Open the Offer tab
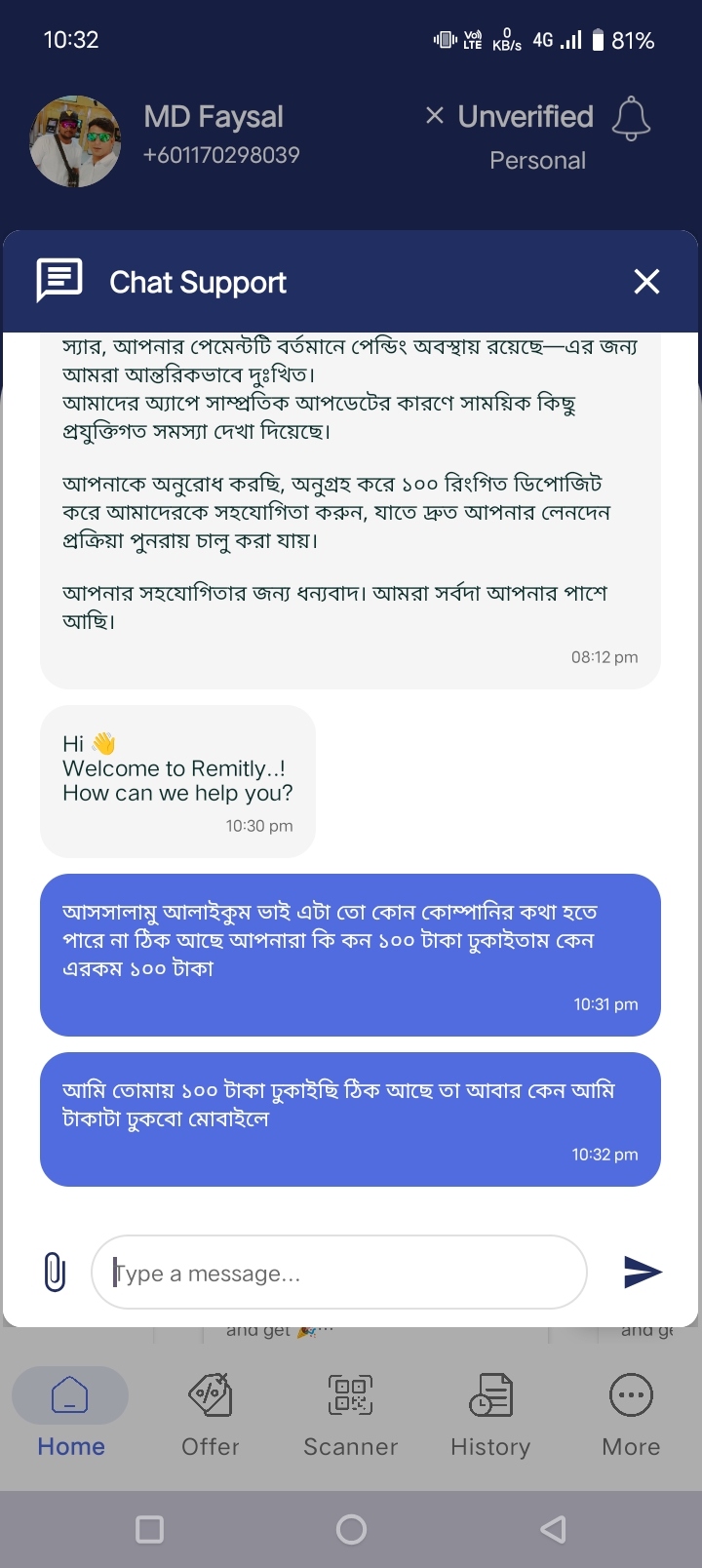Viewport: 702px width, 1568px height. (x=211, y=1413)
